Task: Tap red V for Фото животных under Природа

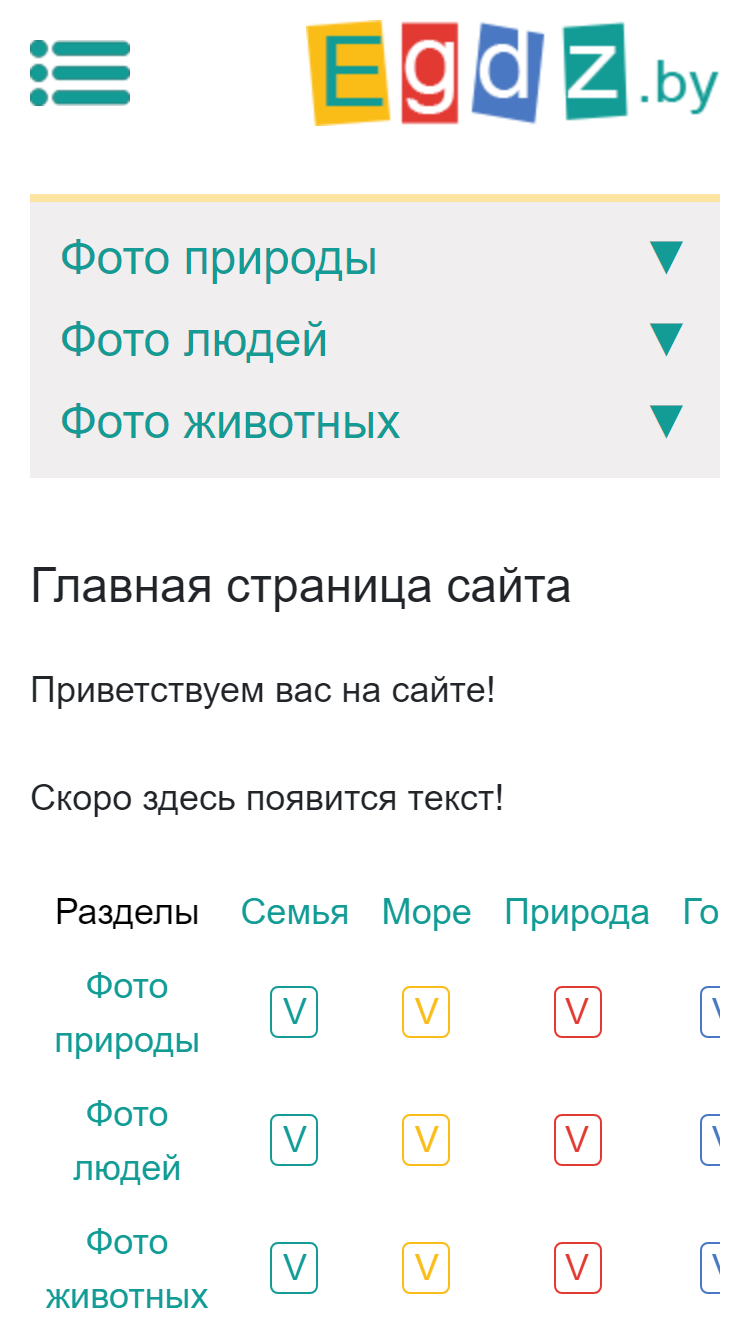Action: tap(578, 1268)
